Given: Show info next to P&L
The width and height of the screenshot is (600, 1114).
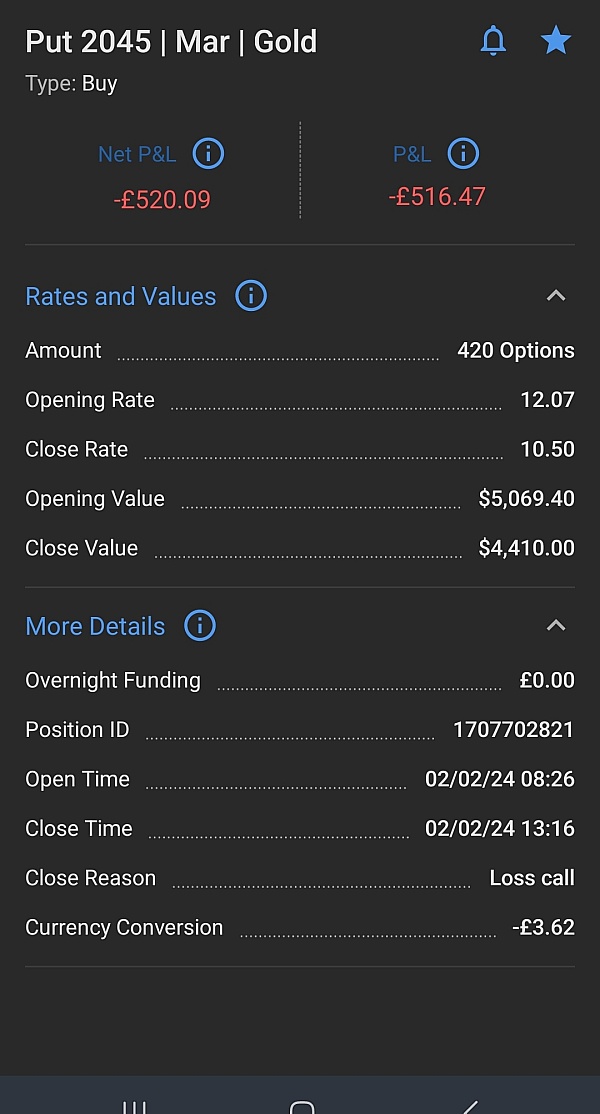Looking at the screenshot, I should coord(463,153).
